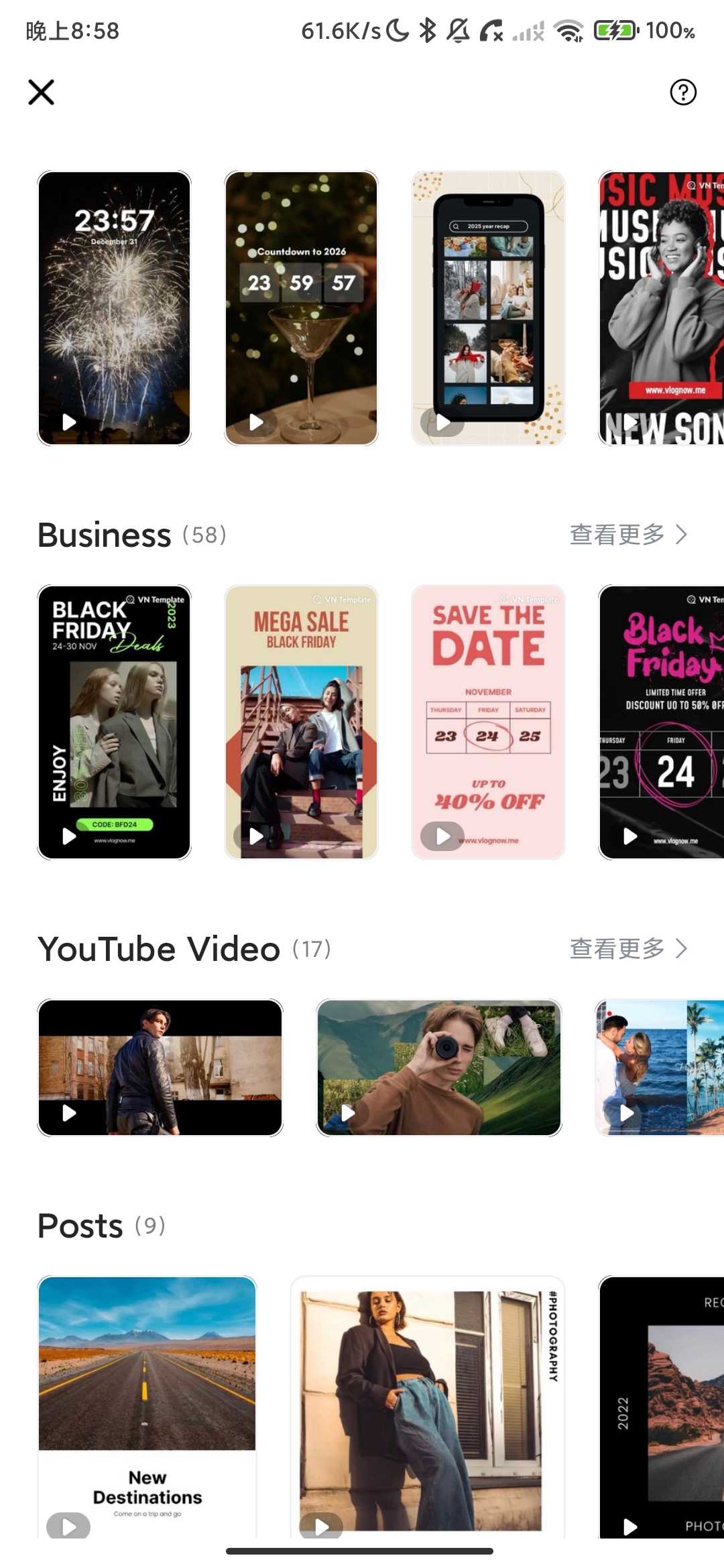Open the 2025 year recap template
The height and width of the screenshot is (1568, 724).
pyautogui.click(x=488, y=308)
